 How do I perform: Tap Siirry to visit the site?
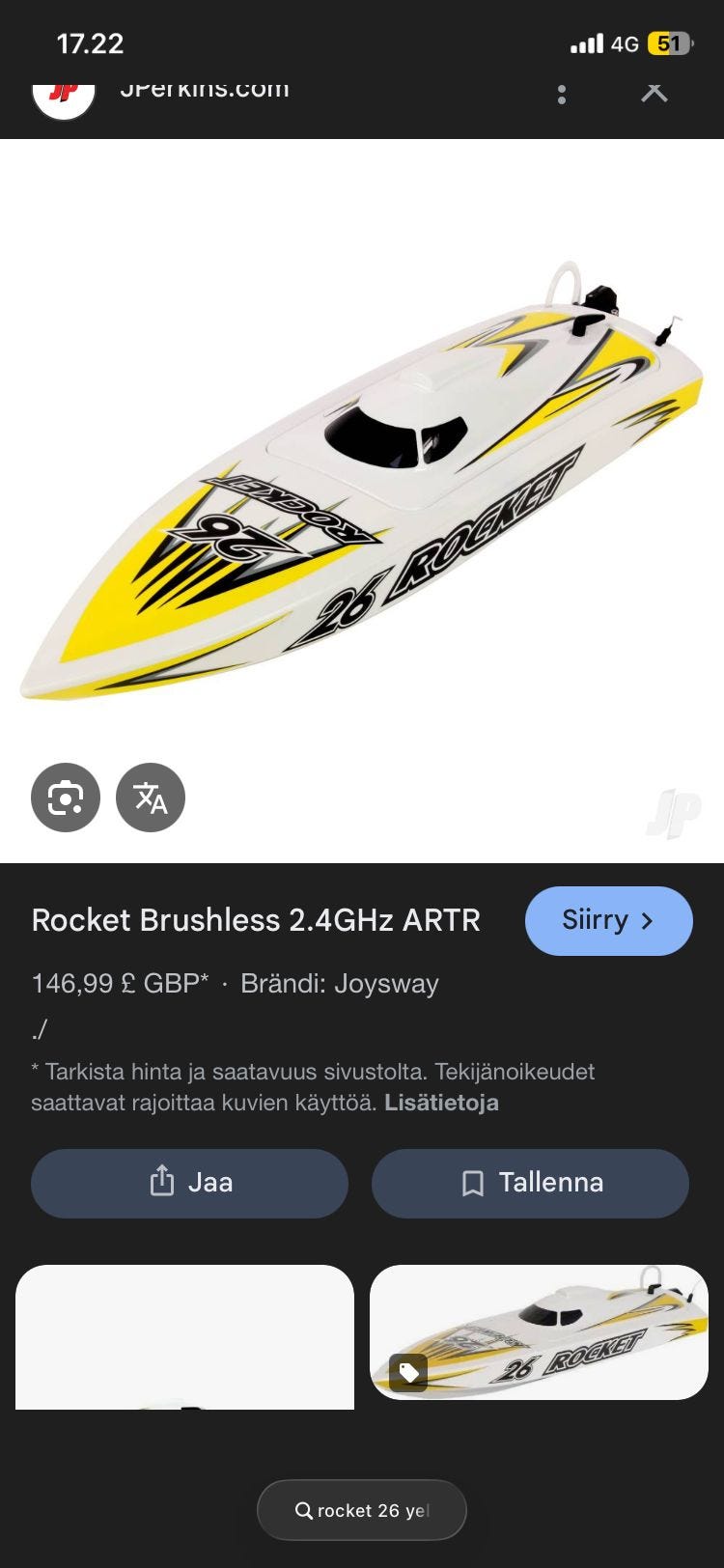(x=609, y=921)
